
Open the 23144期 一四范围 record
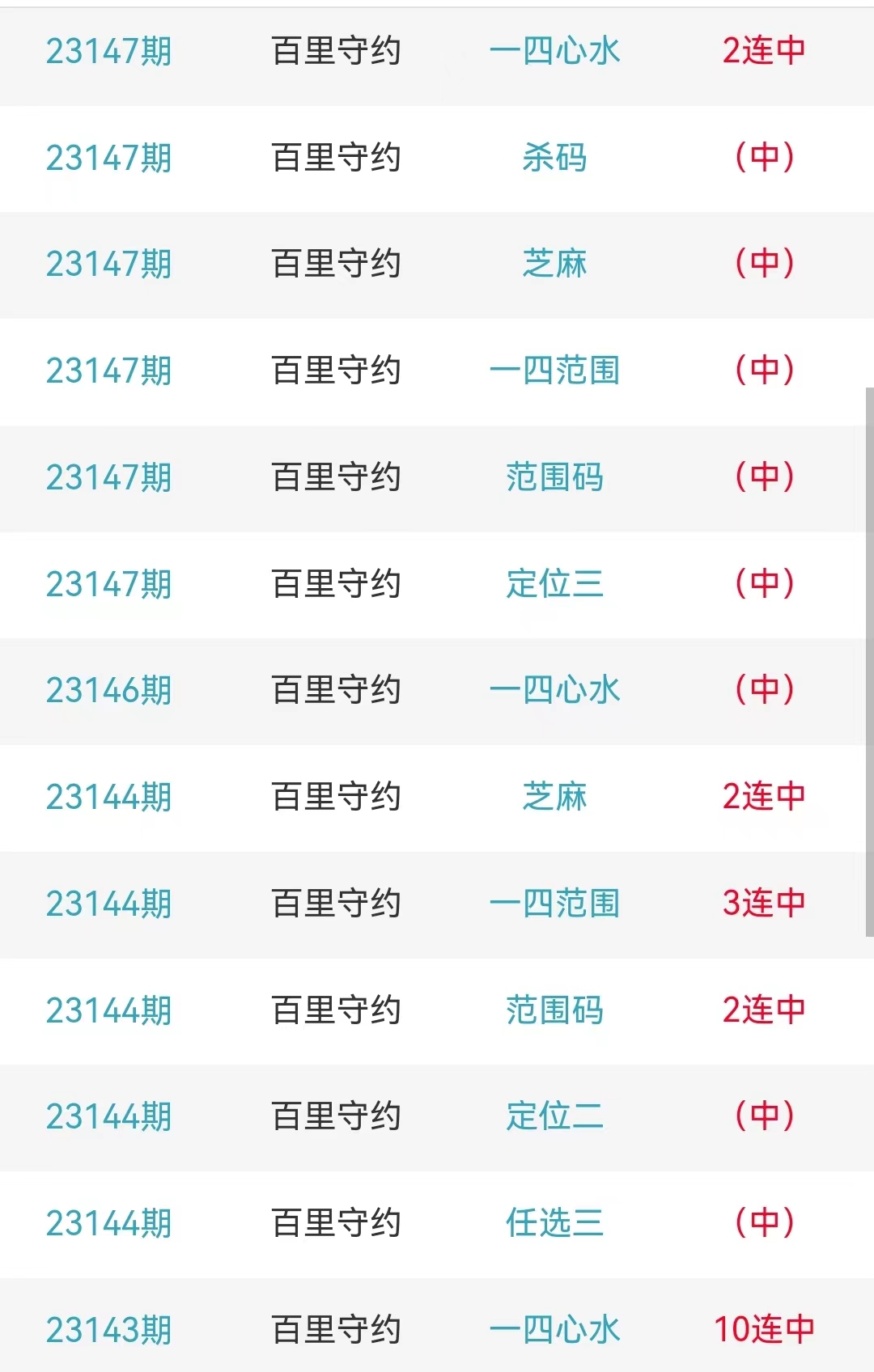(554, 904)
